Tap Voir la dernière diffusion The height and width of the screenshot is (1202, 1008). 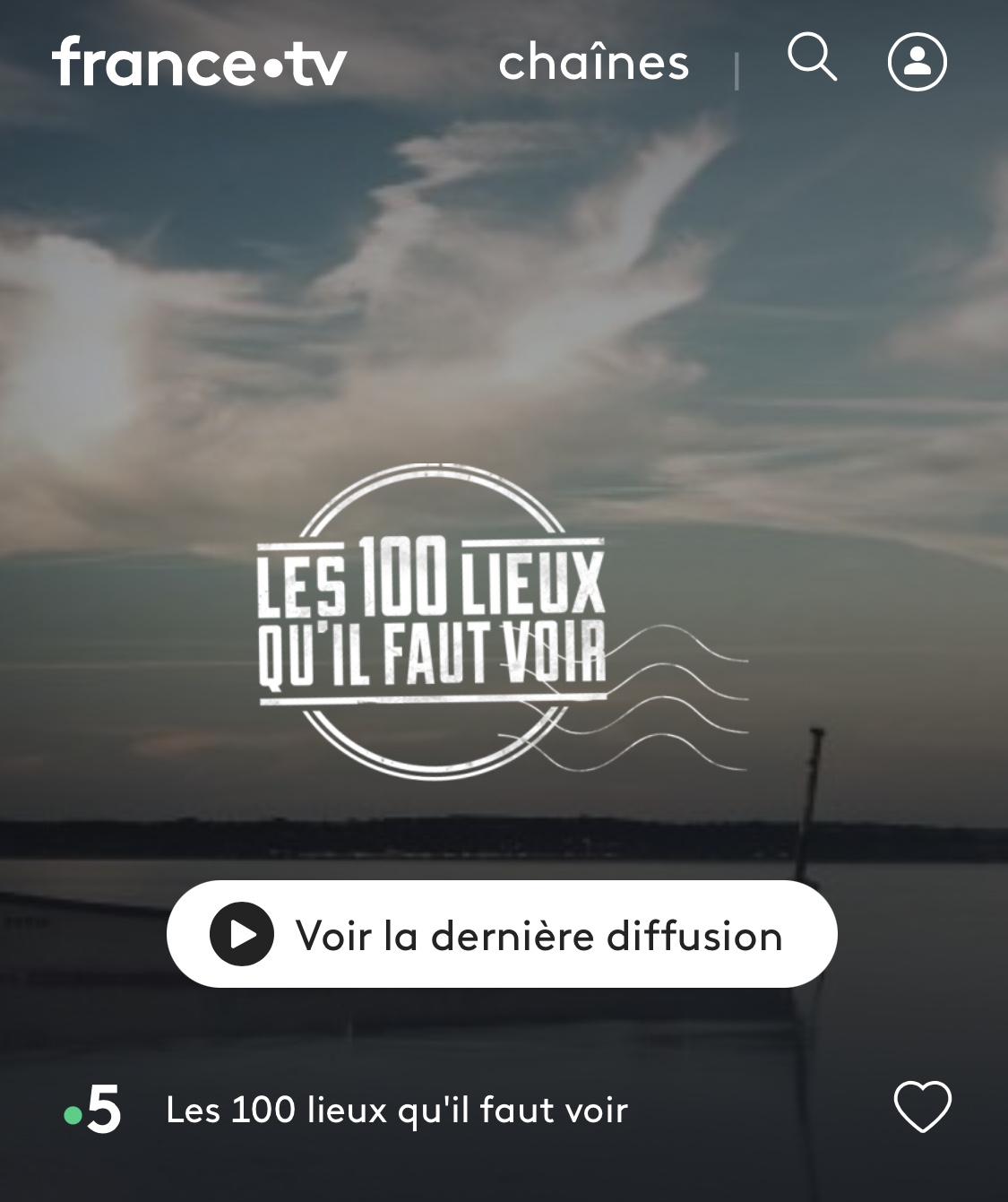(x=502, y=934)
